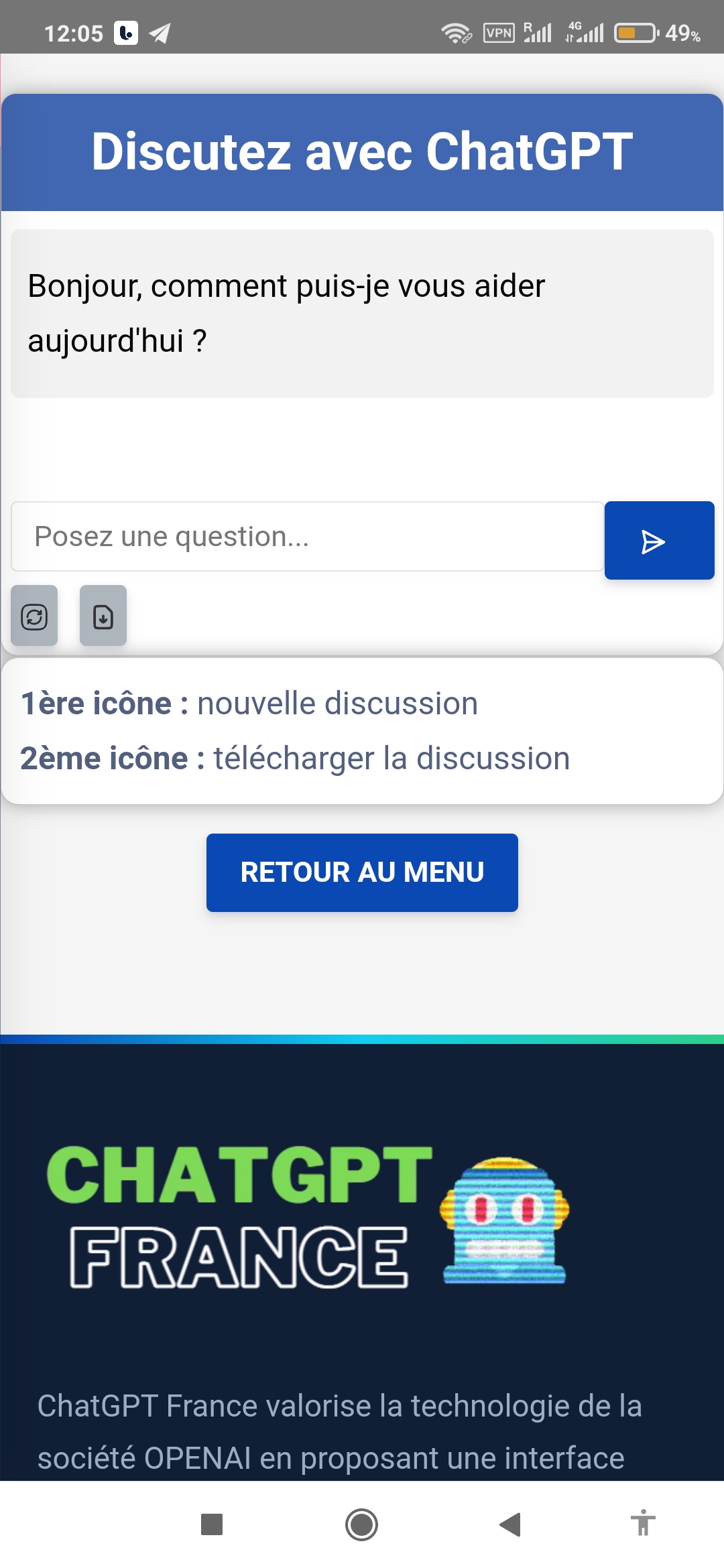724x1568 pixels.
Task: Go back using system back button
Action: click(511, 1524)
